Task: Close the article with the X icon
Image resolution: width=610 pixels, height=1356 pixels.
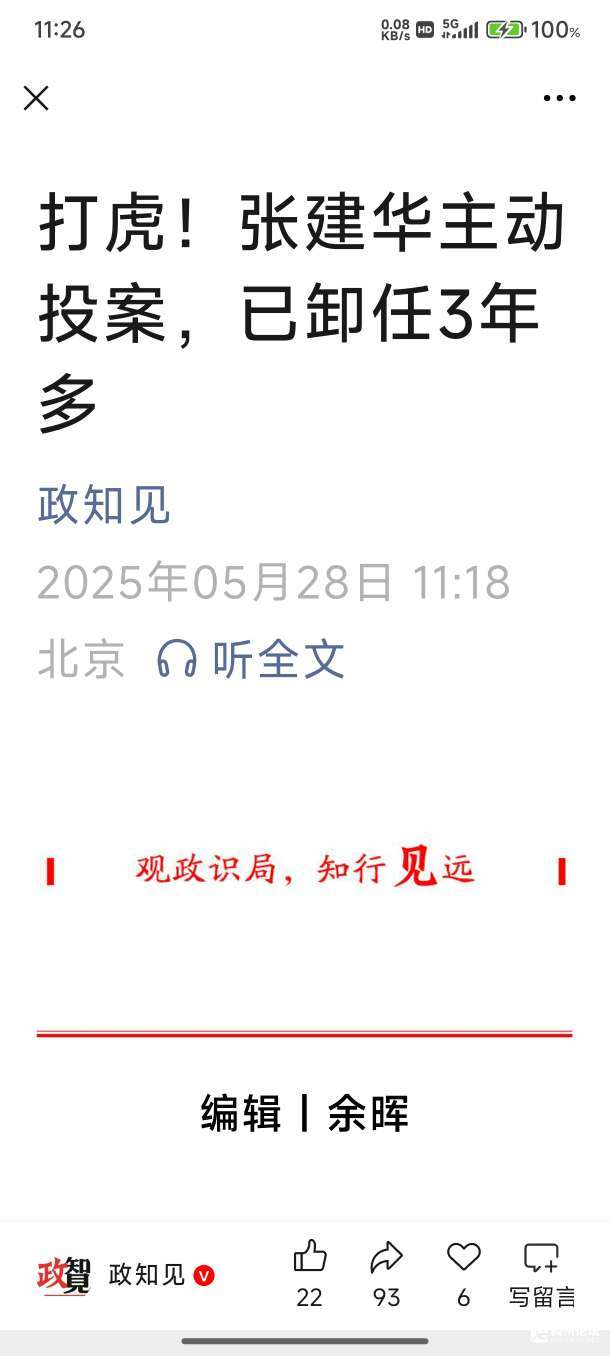Action: coord(36,98)
